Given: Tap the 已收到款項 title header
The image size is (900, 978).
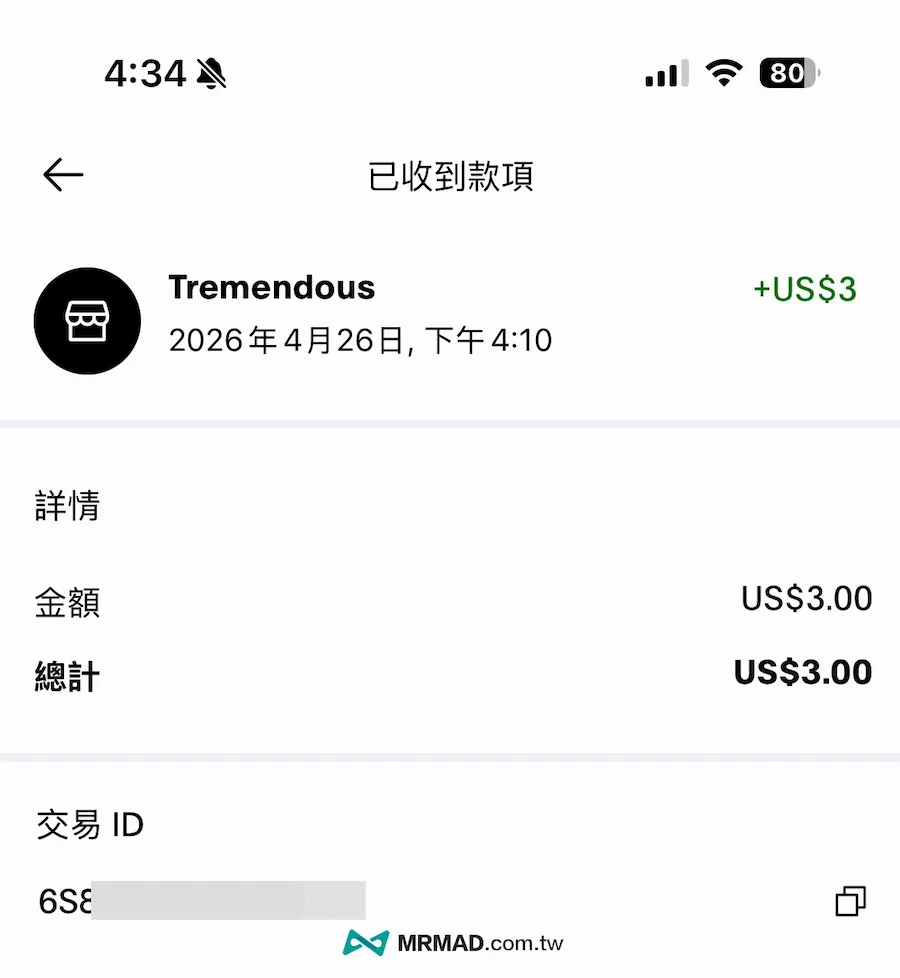Looking at the screenshot, I should click(x=450, y=177).
